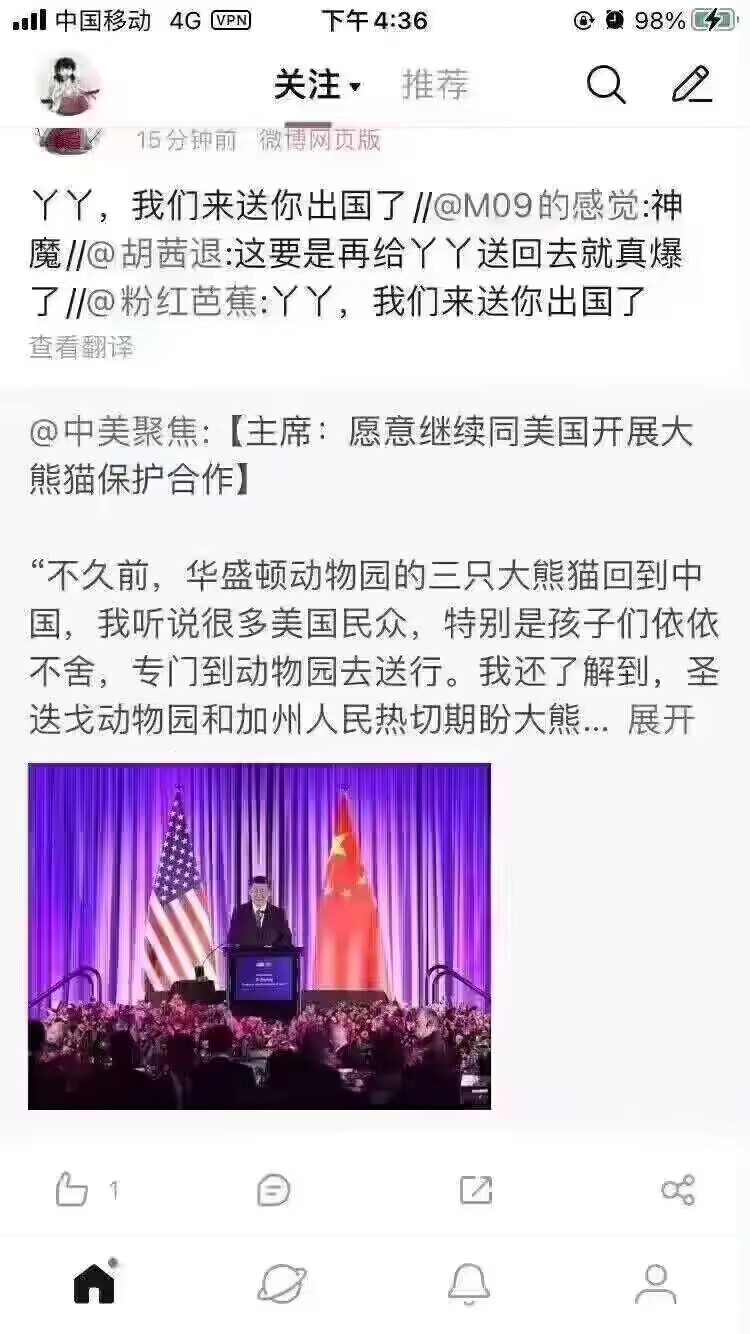Switch to the 推荐 tab
The width and height of the screenshot is (750, 1334).
coord(435,85)
